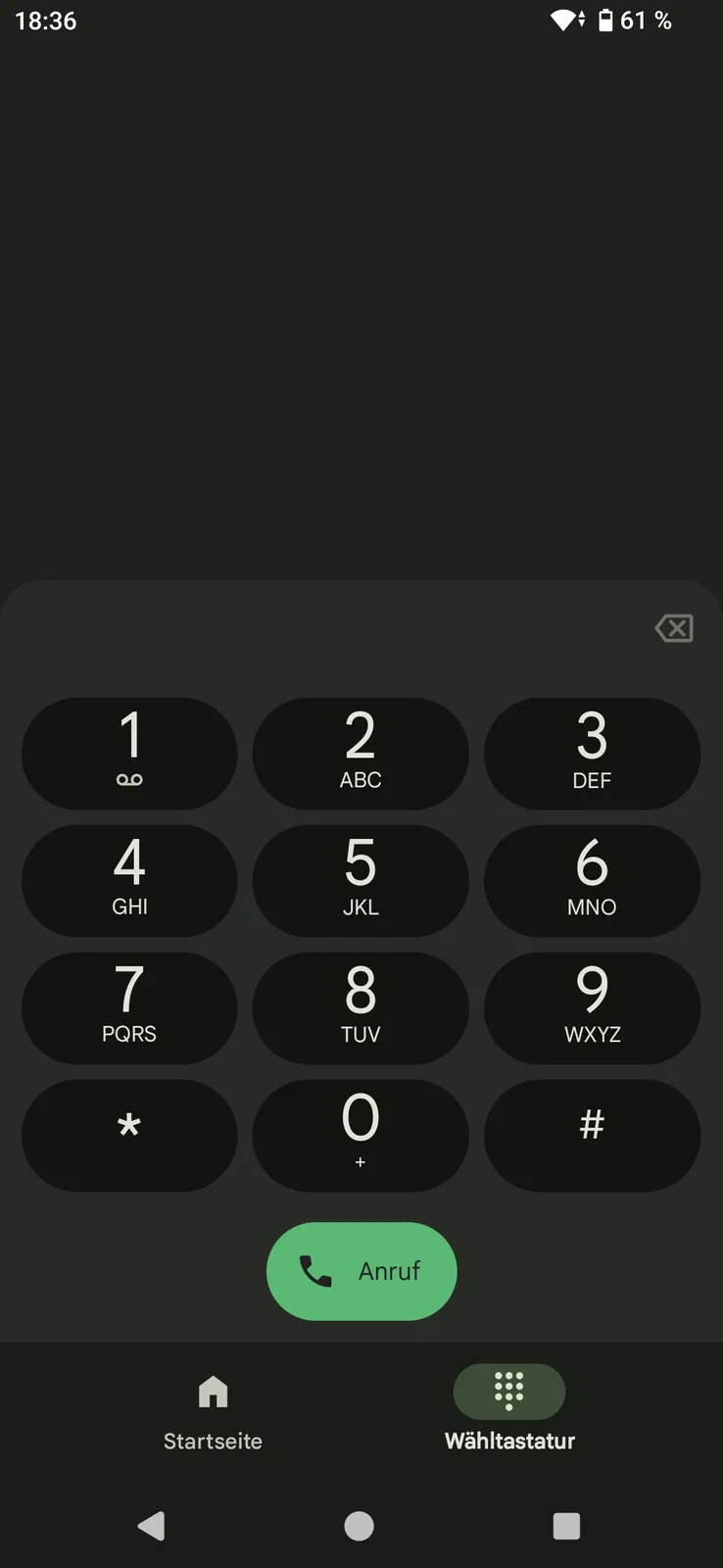
Task: Dial digit 0 on the keypad
Action: (x=361, y=1135)
